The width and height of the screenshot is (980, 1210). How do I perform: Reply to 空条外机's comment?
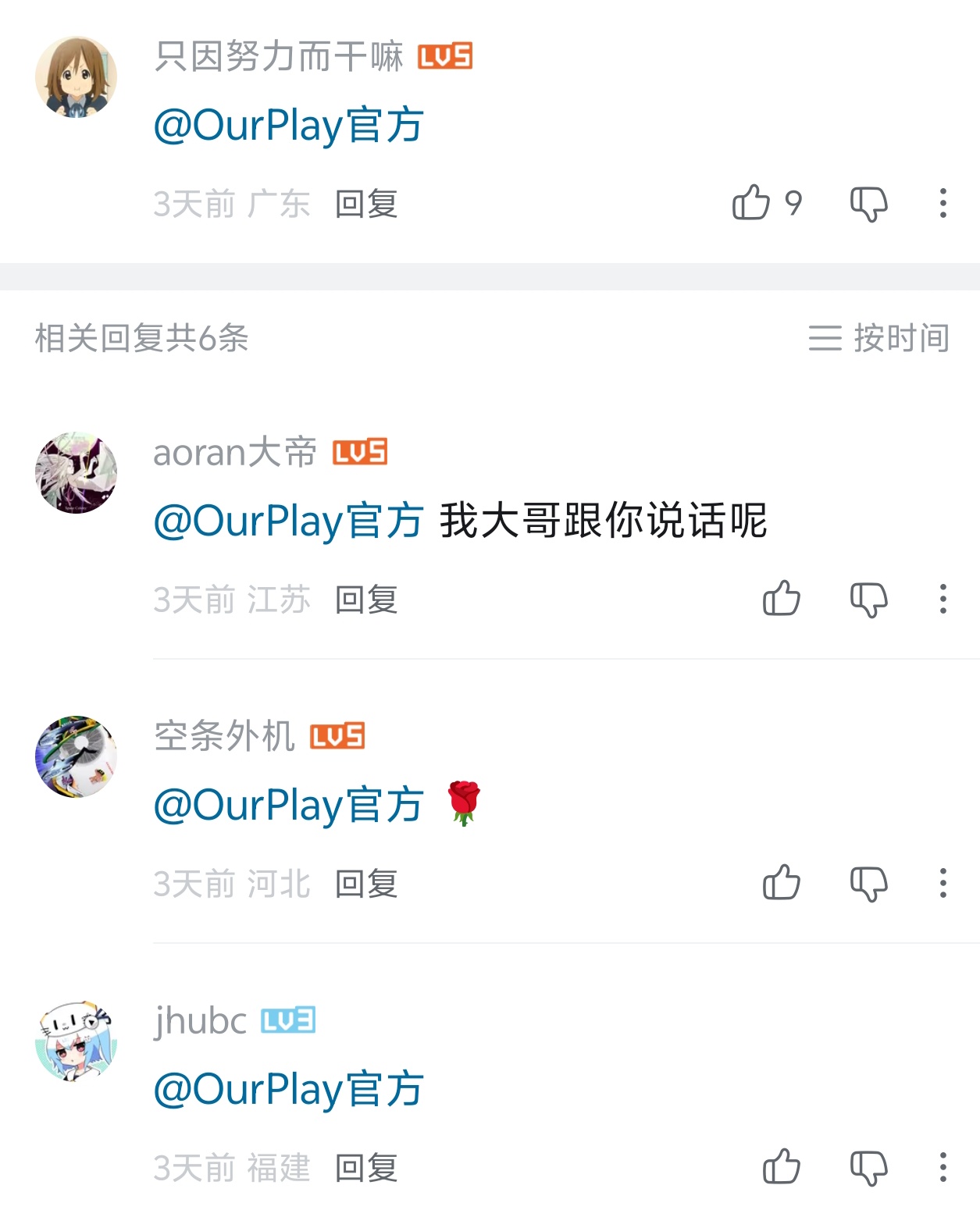point(366,884)
